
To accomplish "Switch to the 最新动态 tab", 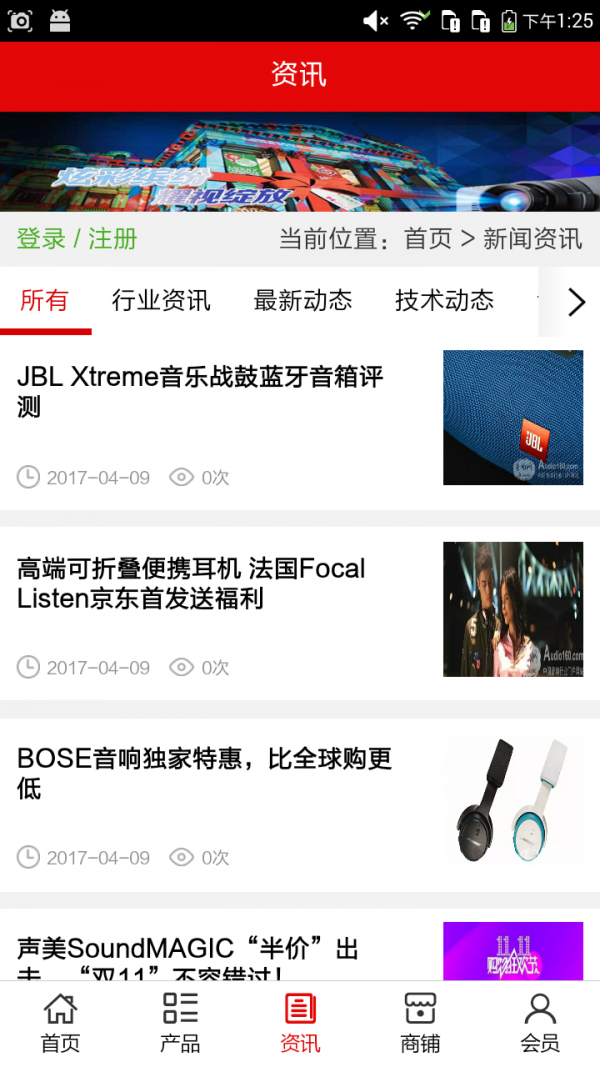I will (x=303, y=300).
